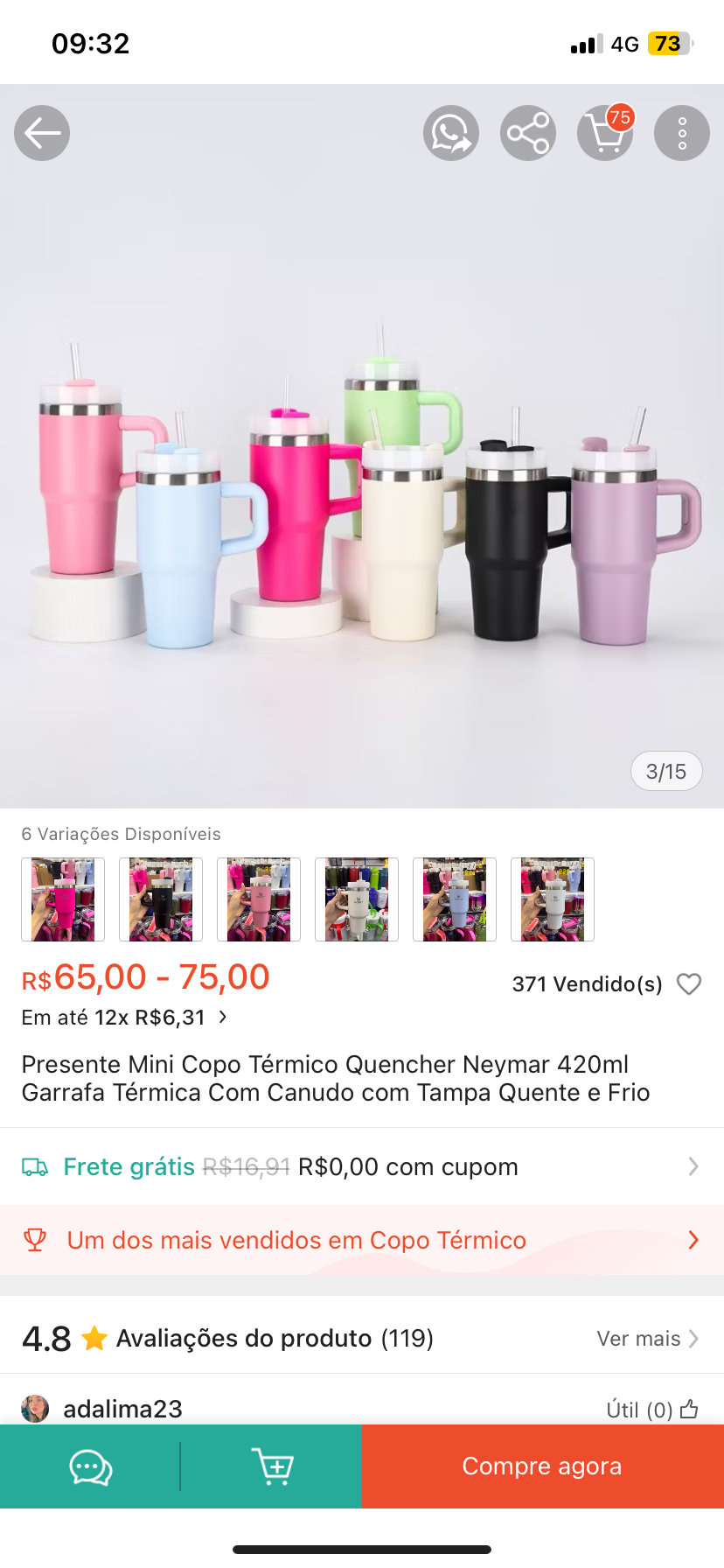Select the second variation thumbnail with the black cup
The width and height of the screenshot is (724, 1568).
coord(161,899)
